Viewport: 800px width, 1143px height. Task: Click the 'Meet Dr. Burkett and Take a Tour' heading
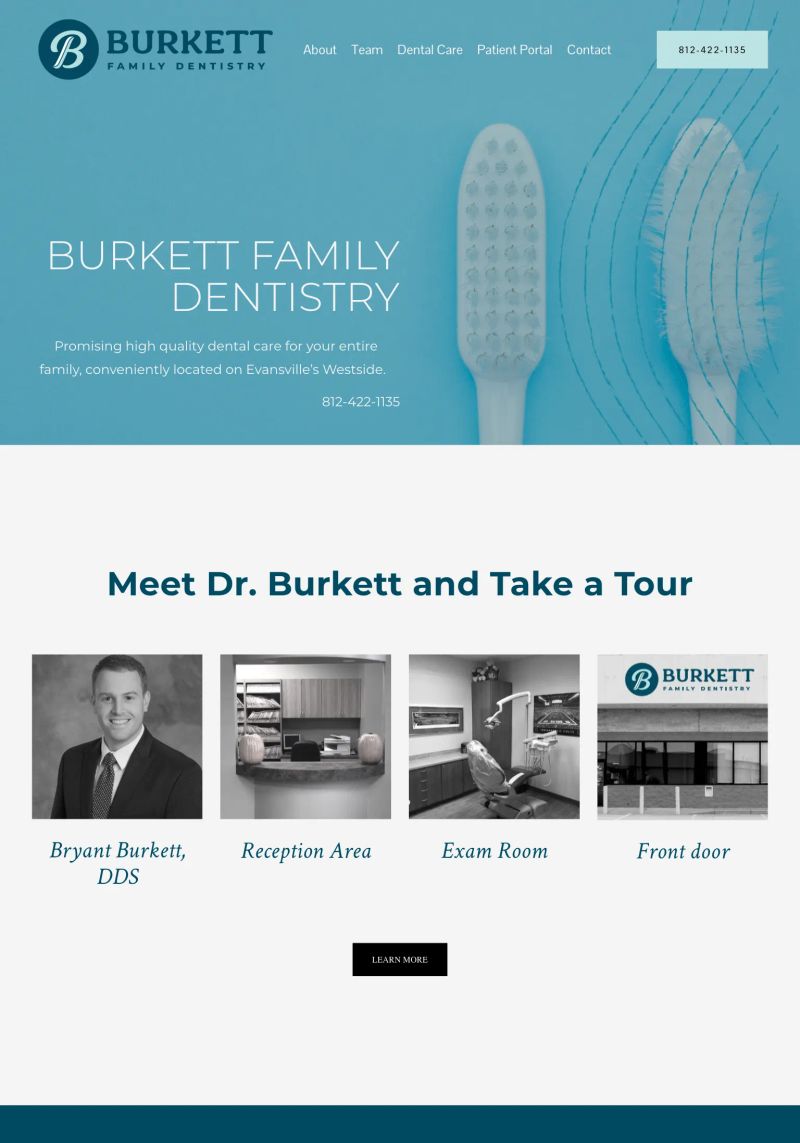(399, 584)
